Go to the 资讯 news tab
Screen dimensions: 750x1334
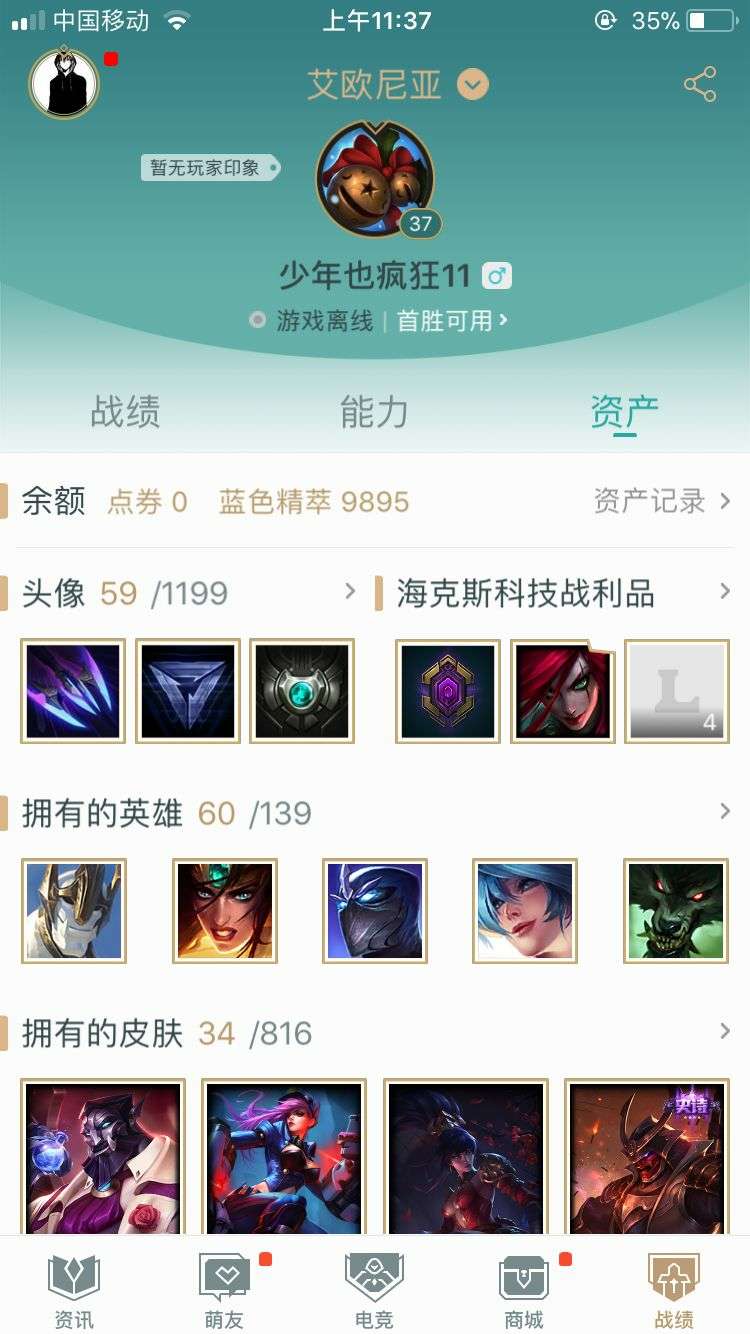(x=74, y=1291)
